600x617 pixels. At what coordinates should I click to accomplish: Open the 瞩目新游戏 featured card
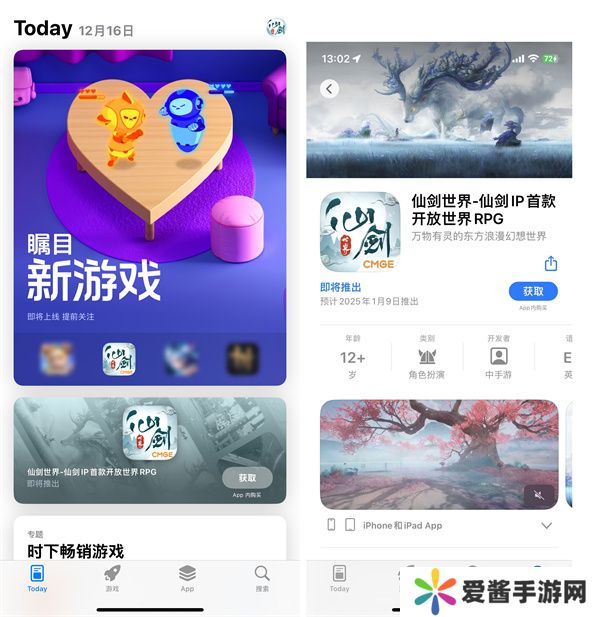(149, 200)
